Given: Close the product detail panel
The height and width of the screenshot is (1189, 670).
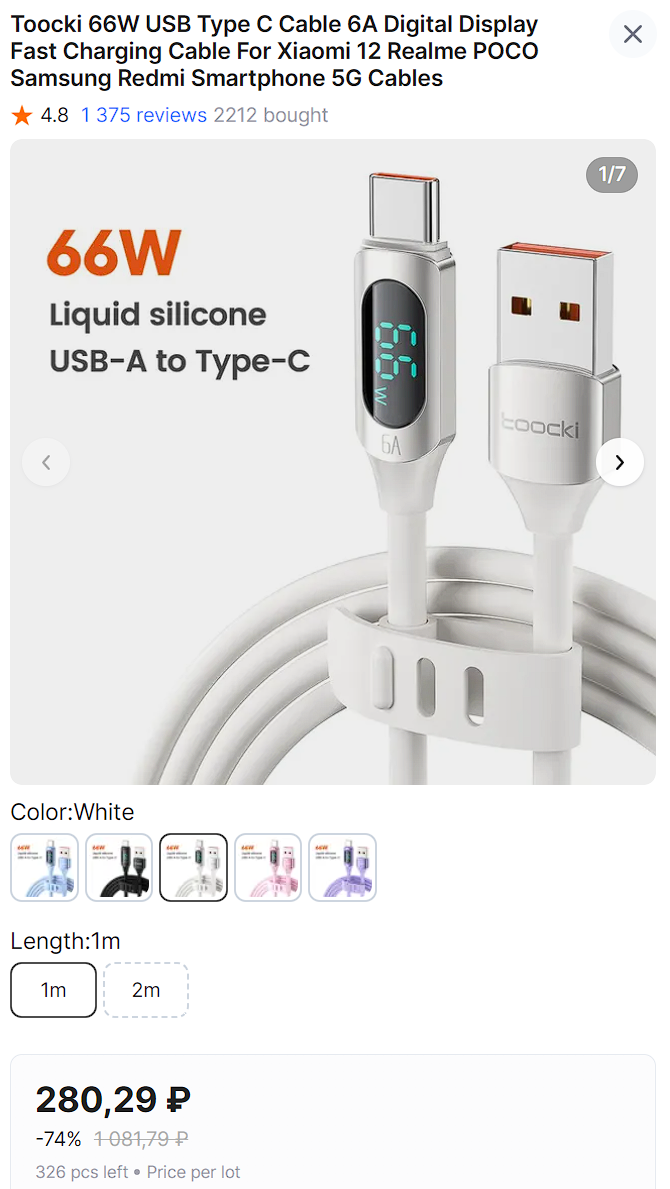Looking at the screenshot, I should (632, 35).
